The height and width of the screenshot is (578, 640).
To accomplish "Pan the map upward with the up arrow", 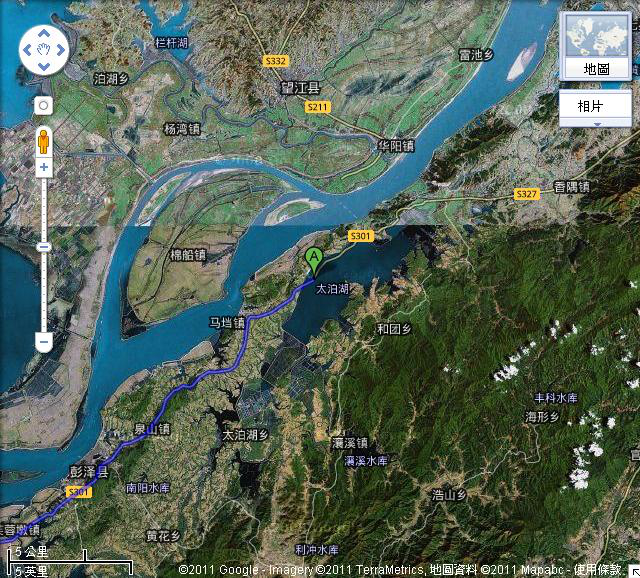I will (44, 31).
